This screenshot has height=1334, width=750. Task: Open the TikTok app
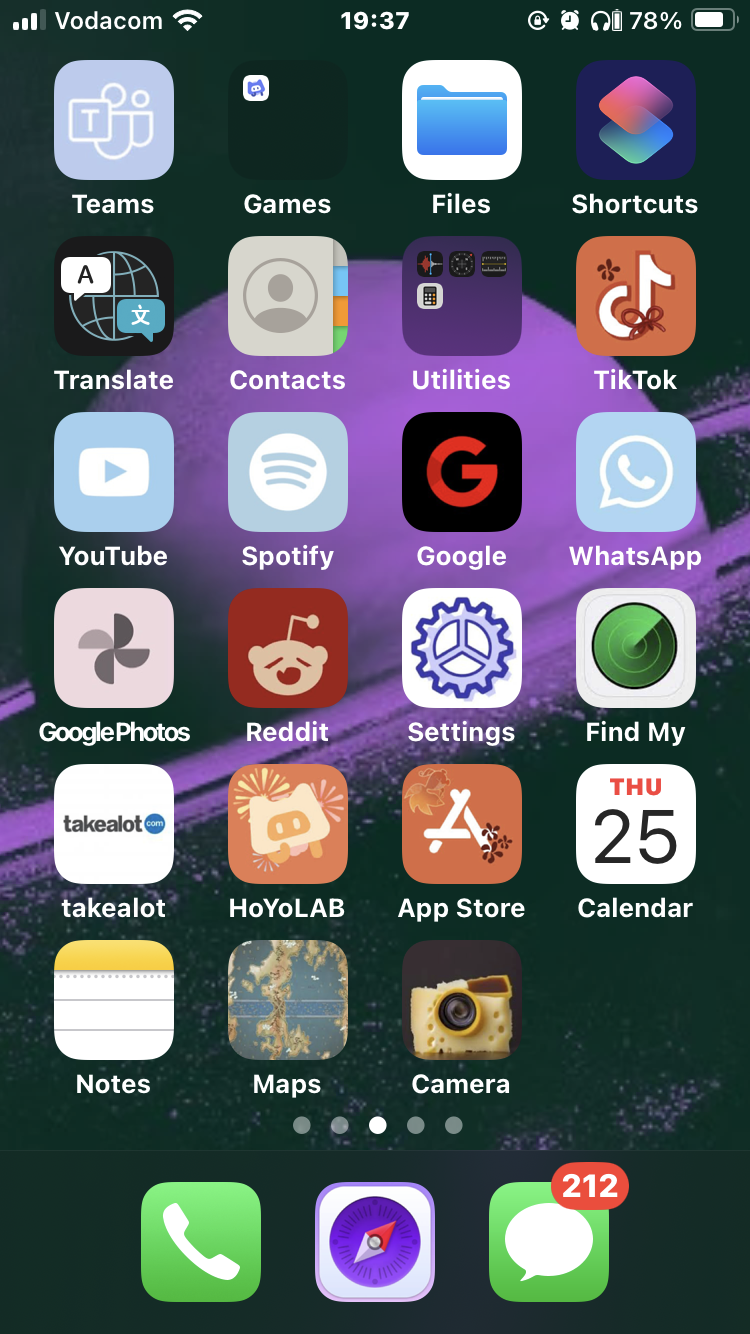point(635,296)
